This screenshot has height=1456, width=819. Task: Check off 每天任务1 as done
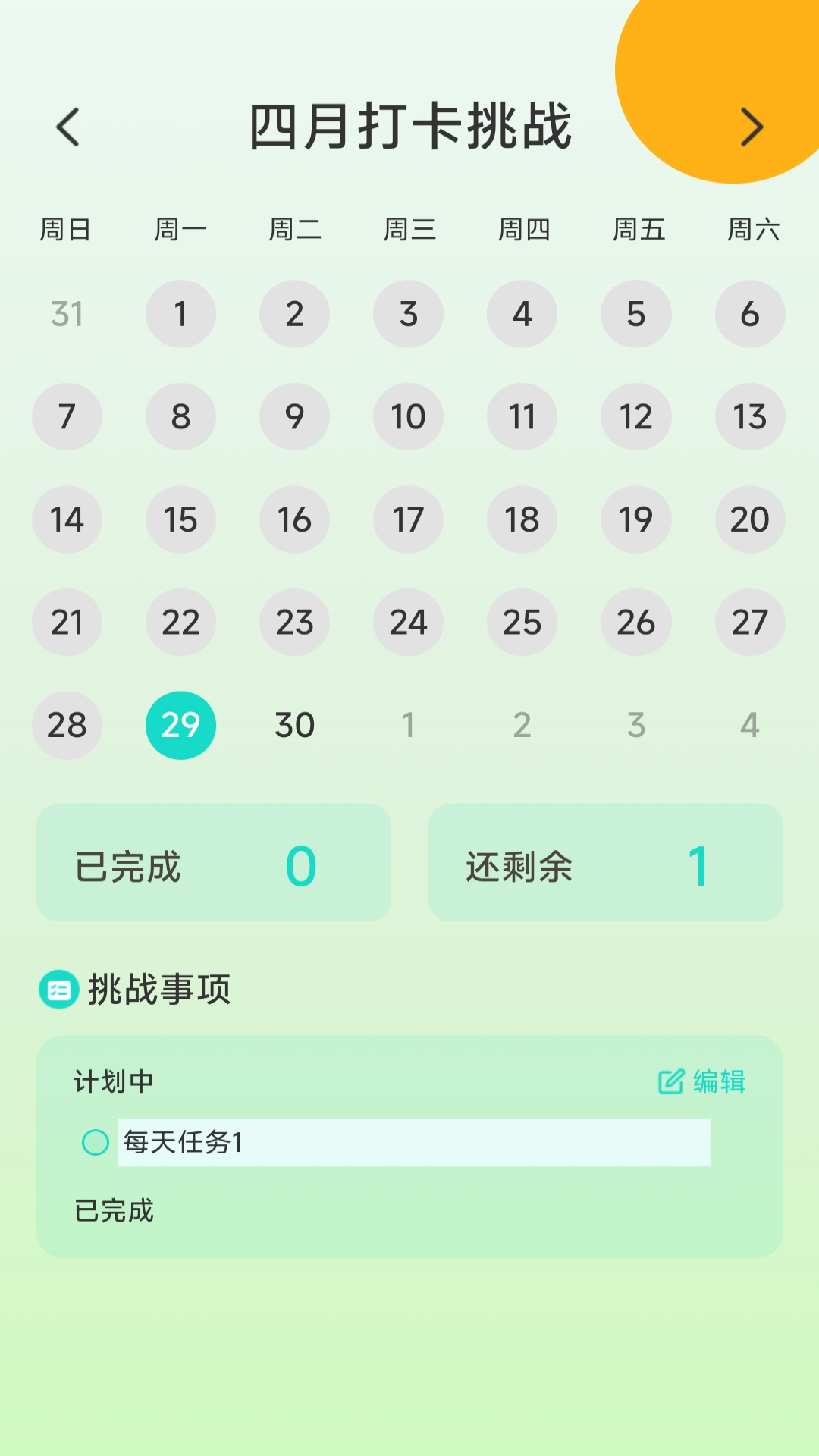[96, 1142]
